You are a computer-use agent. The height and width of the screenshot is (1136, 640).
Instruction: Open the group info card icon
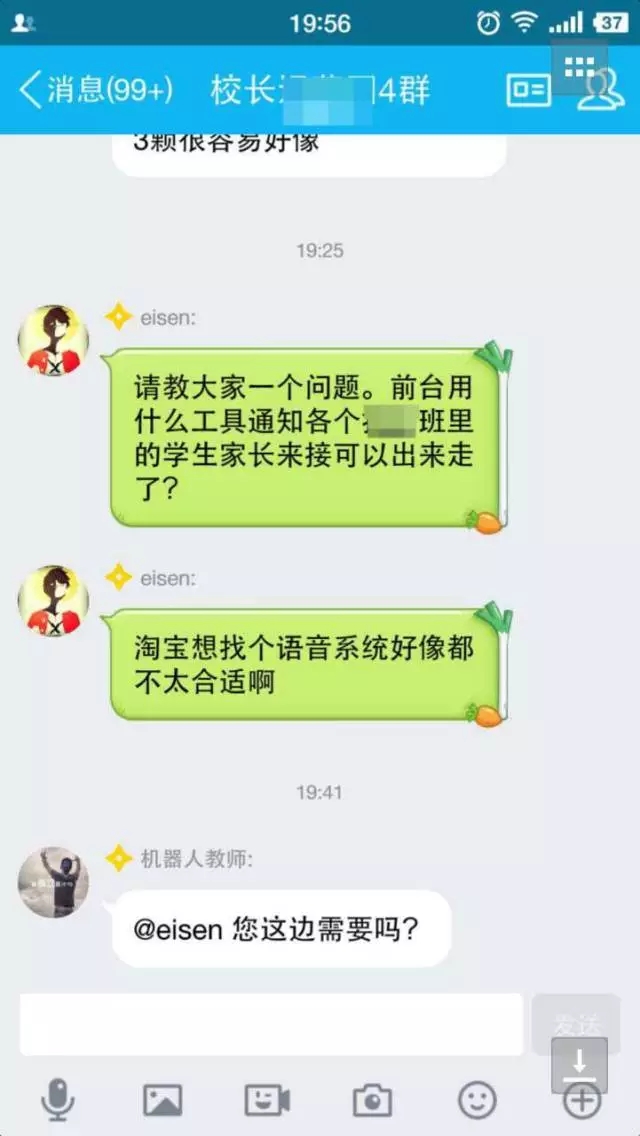pos(528,90)
